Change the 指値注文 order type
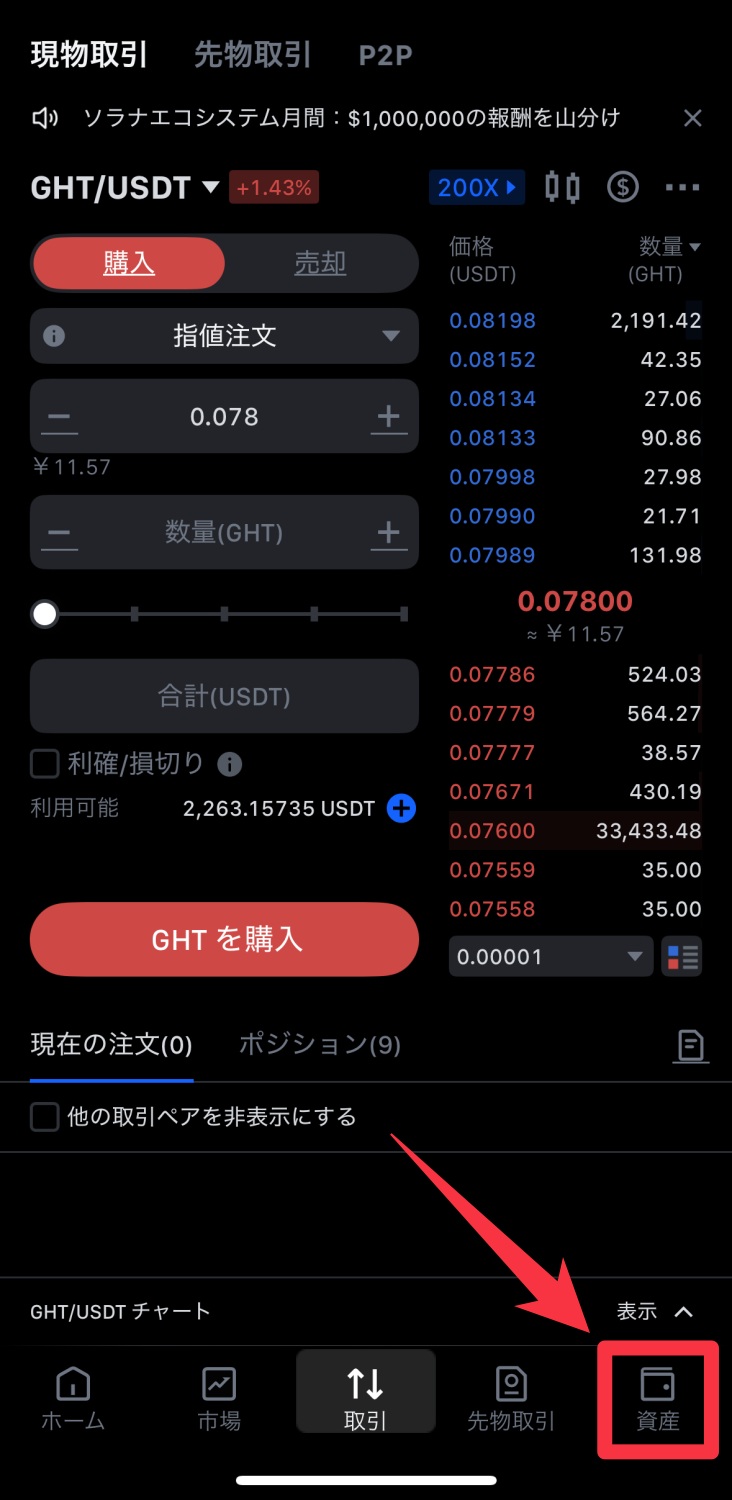The image size is (732, 1500). [224, 336]
